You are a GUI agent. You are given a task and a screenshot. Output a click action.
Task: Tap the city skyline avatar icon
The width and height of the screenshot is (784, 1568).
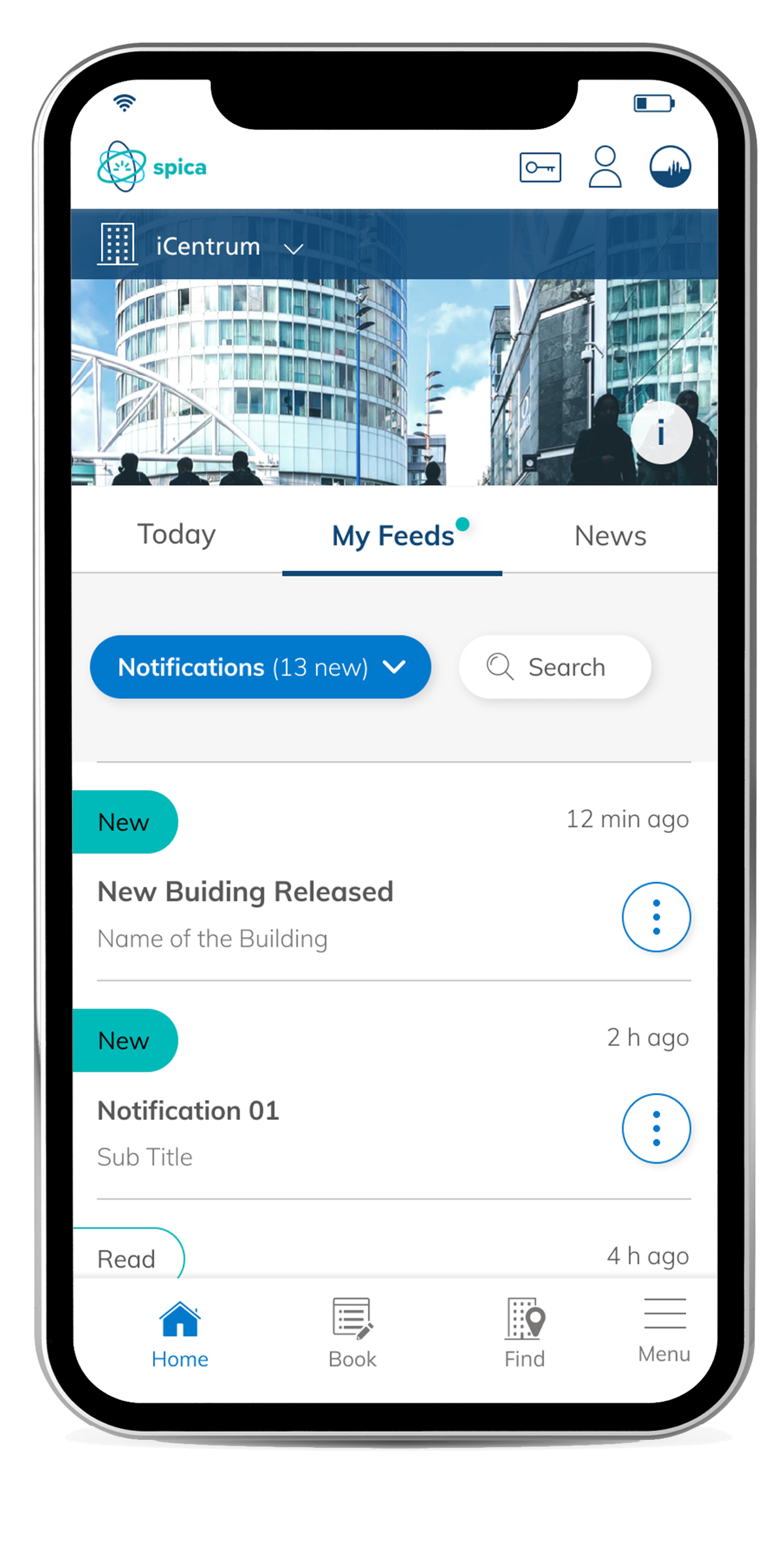point(670,167)
